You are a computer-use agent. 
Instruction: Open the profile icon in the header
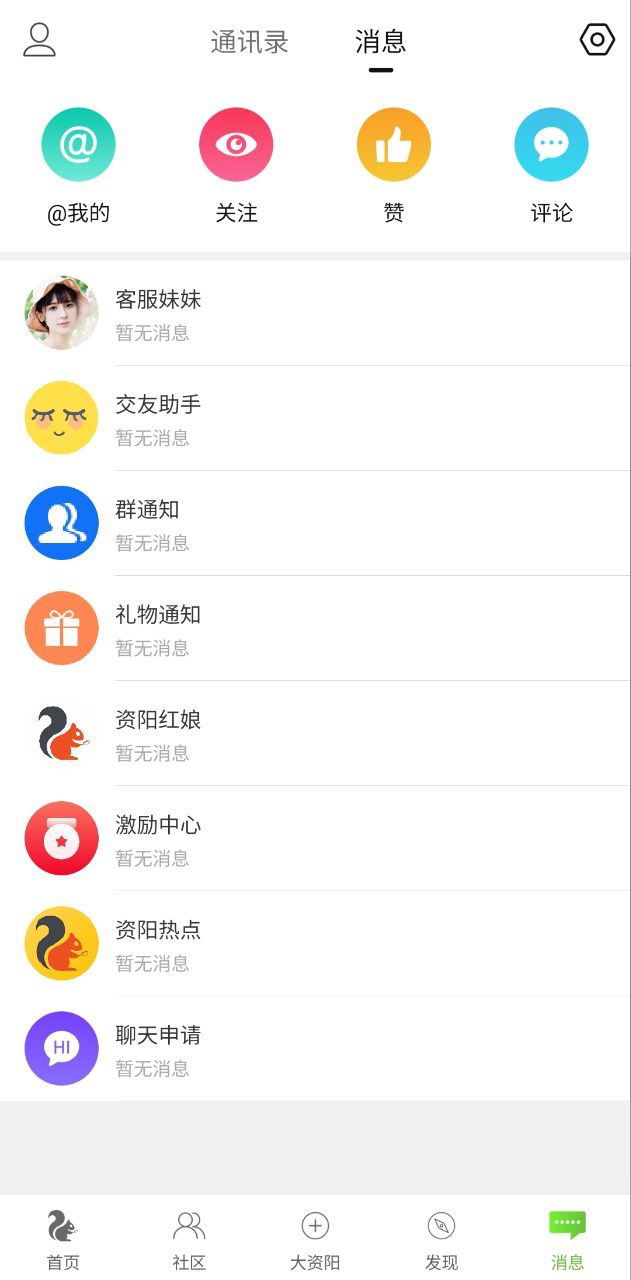pos(39,40)
